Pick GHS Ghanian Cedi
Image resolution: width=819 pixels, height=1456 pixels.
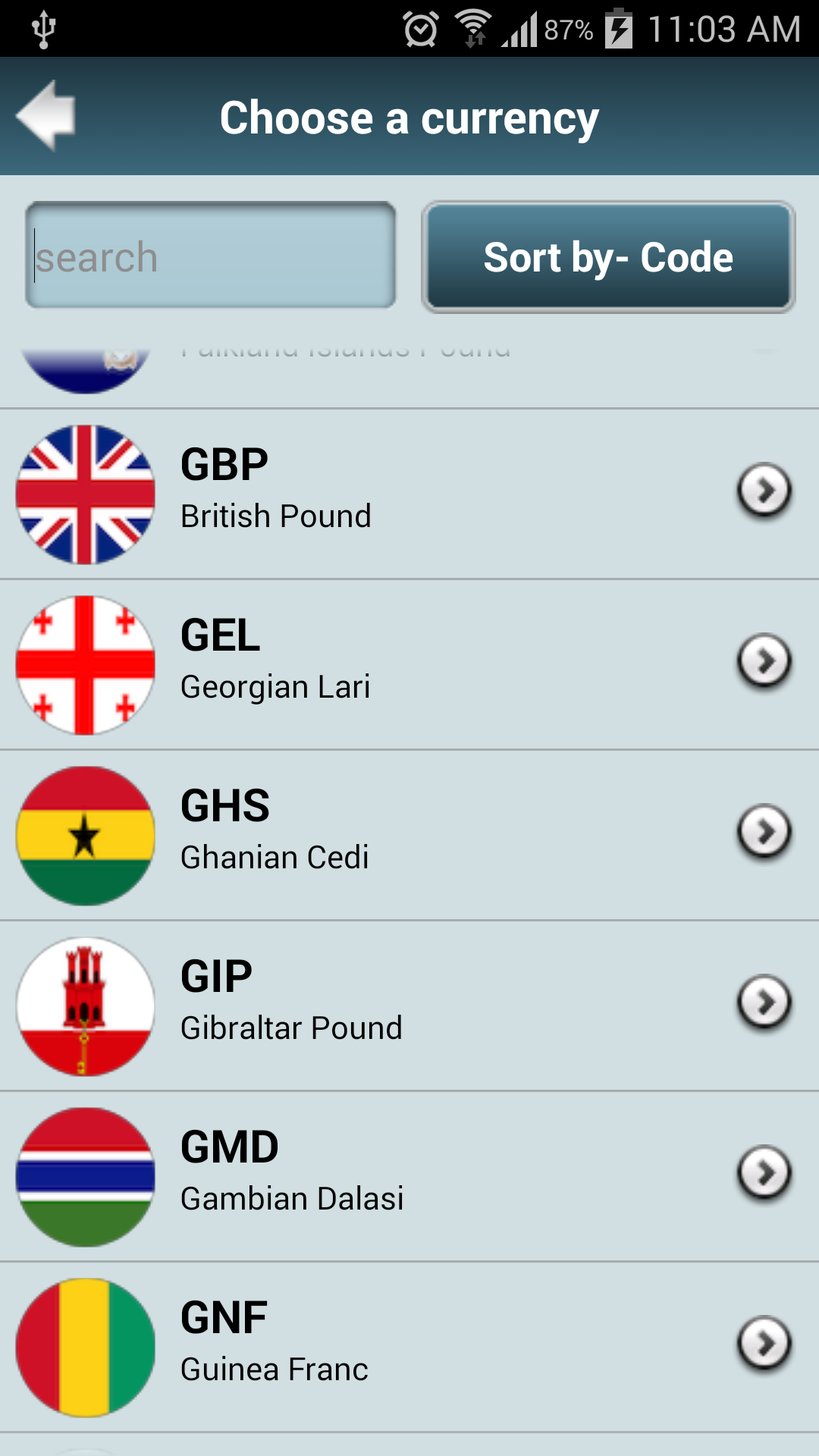[409, 835]
